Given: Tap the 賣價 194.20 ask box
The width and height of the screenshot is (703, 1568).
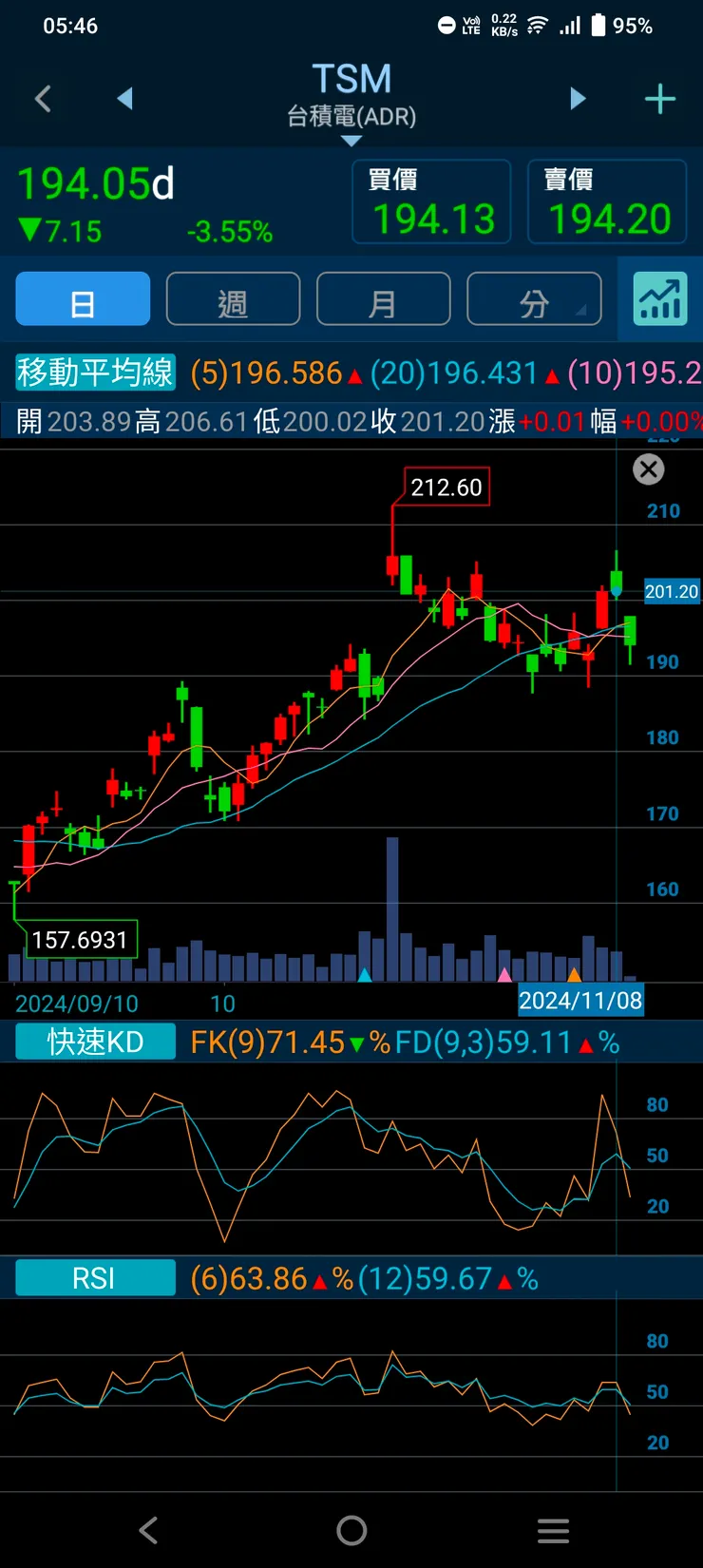Looking at the screenshot, I should [607, 202].
